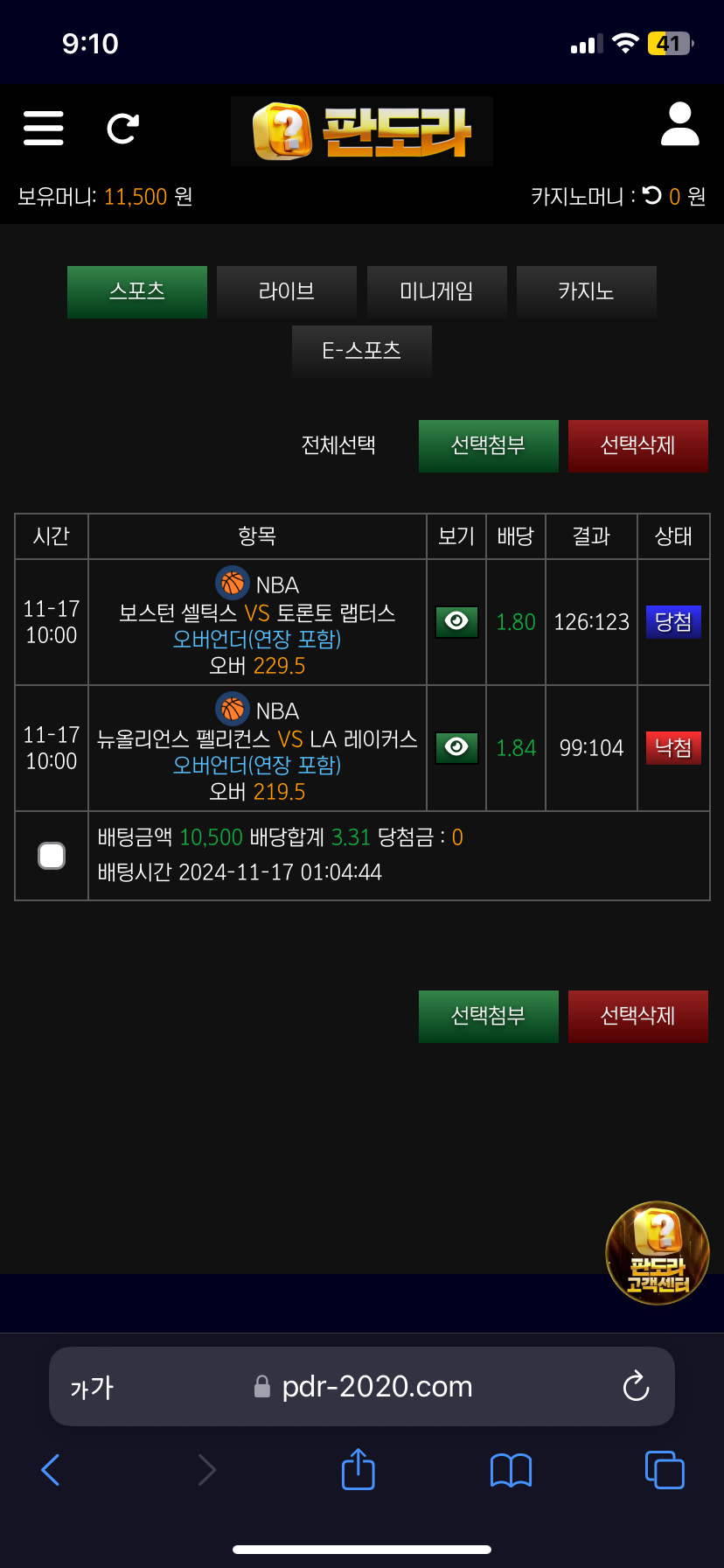This screenshot has width=724, height=1568.
Task: Switch to the 라이브 tab
Action: (287, 291)
